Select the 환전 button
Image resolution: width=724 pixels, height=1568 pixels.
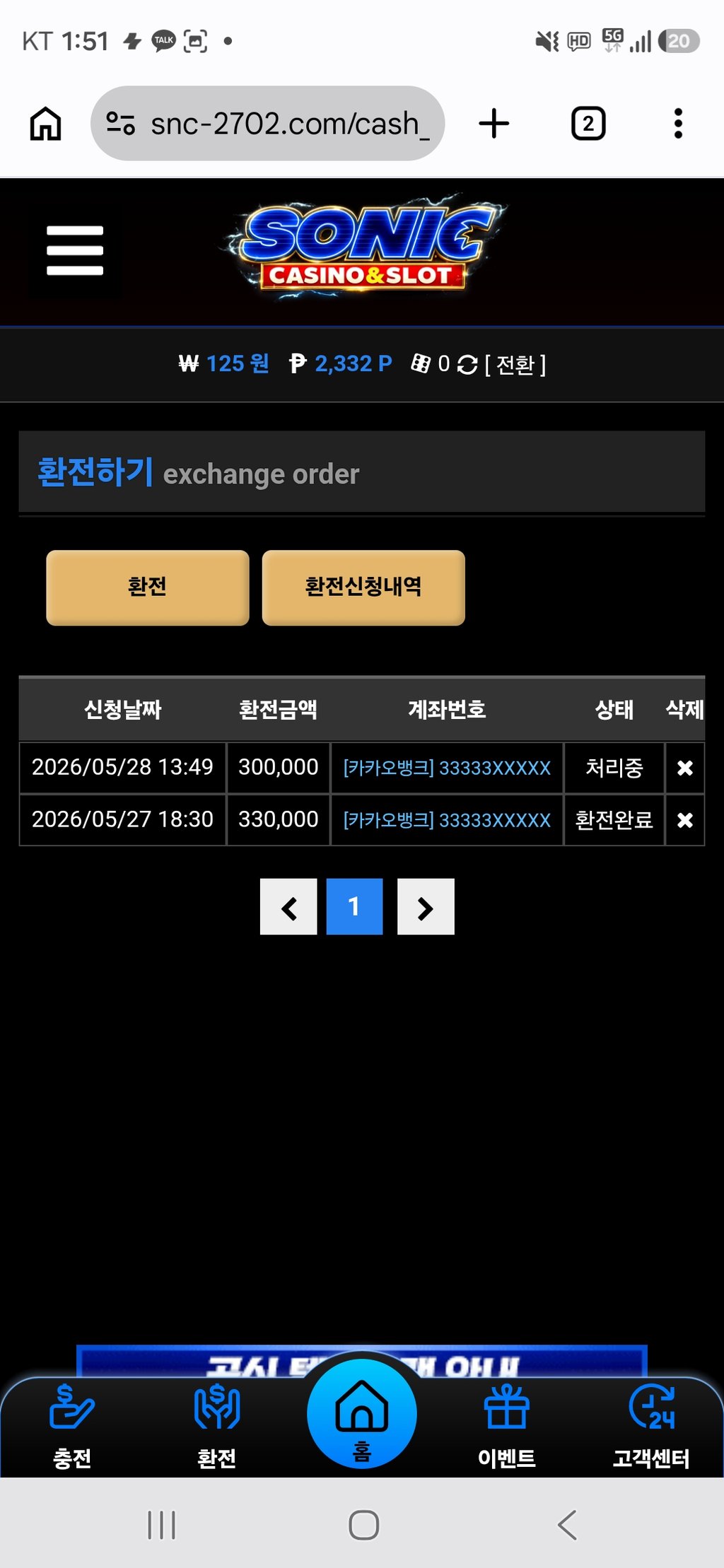[x=148, y=587]
